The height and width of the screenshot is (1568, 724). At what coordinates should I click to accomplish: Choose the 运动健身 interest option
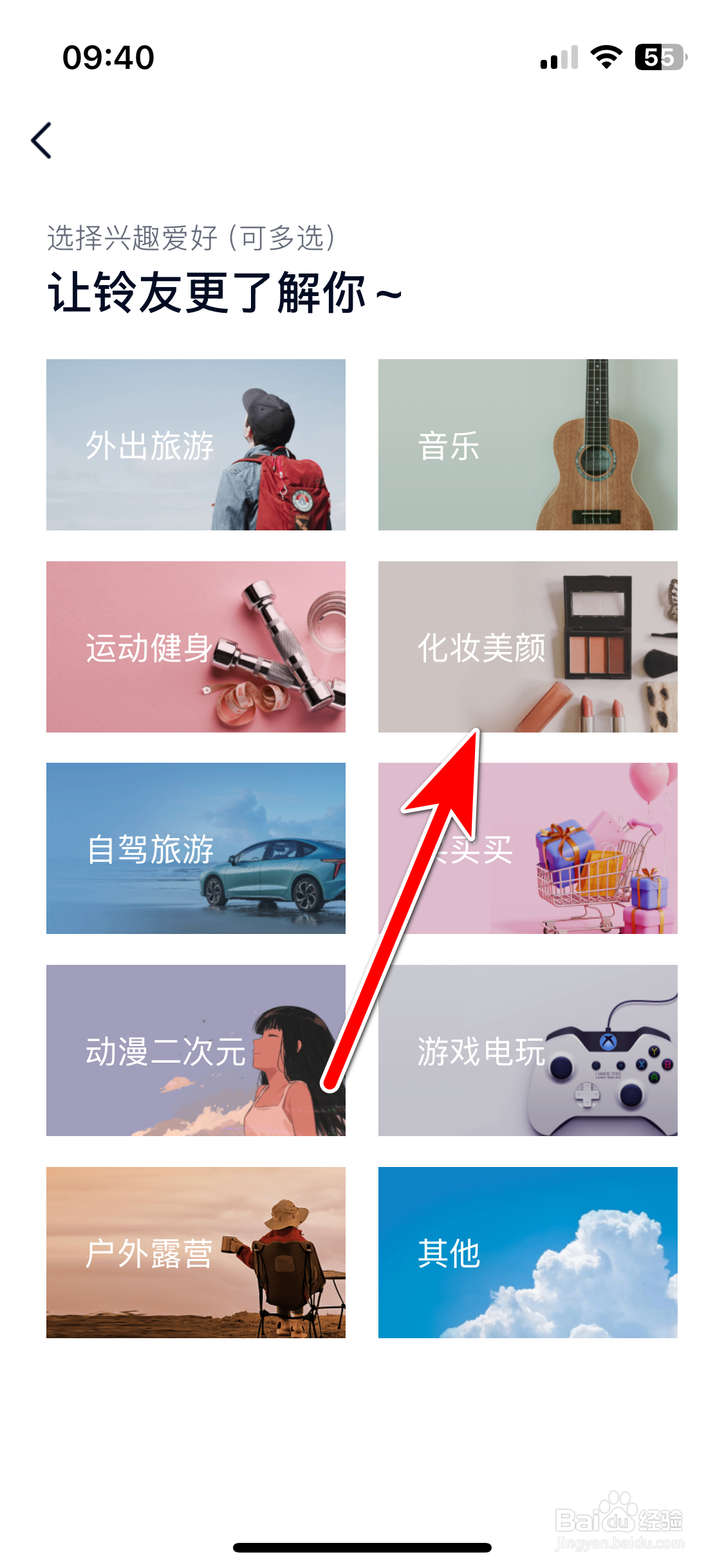coord(195,650)
